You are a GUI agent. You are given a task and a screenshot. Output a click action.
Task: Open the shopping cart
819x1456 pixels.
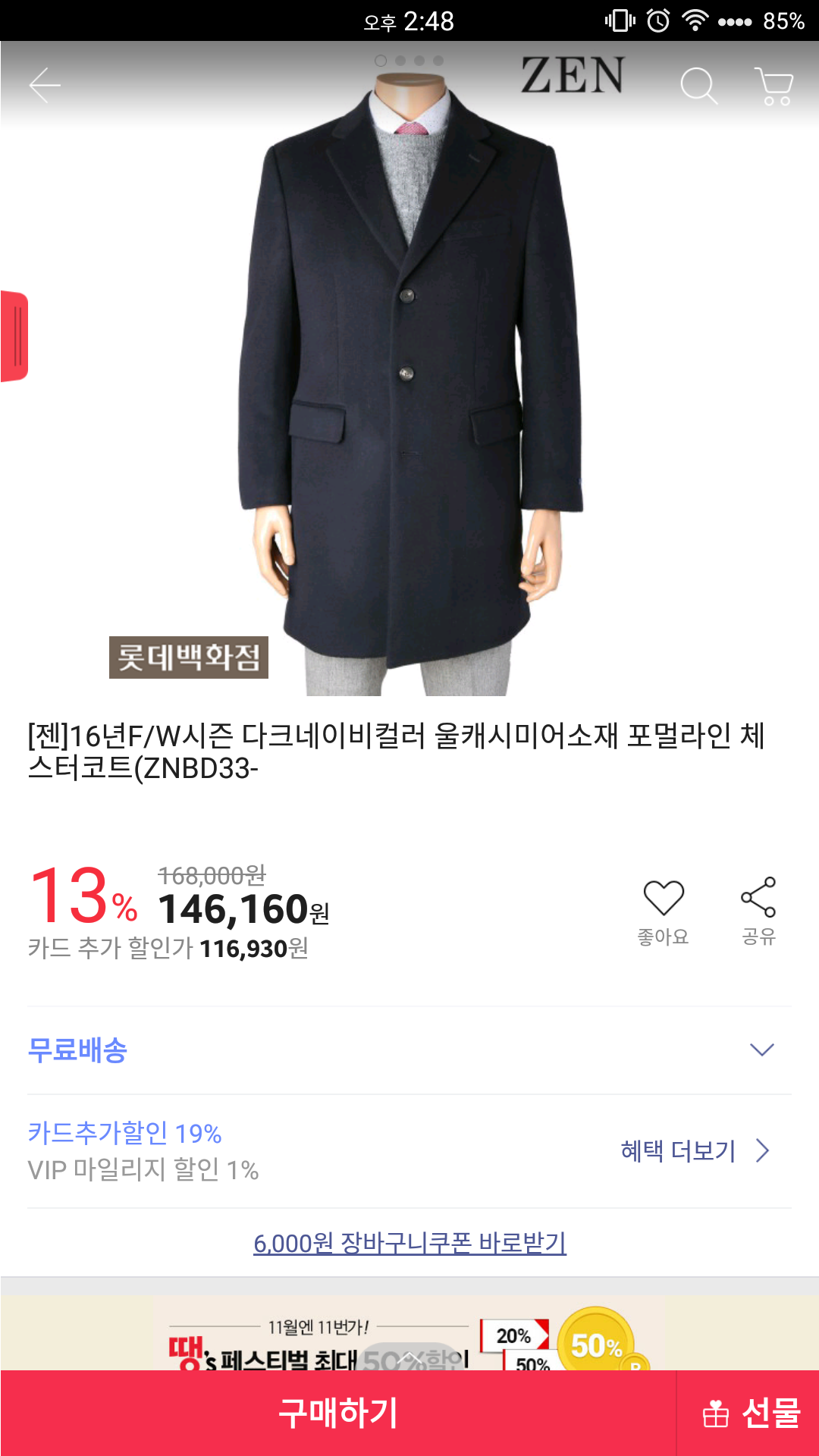[x=773, y=86]
